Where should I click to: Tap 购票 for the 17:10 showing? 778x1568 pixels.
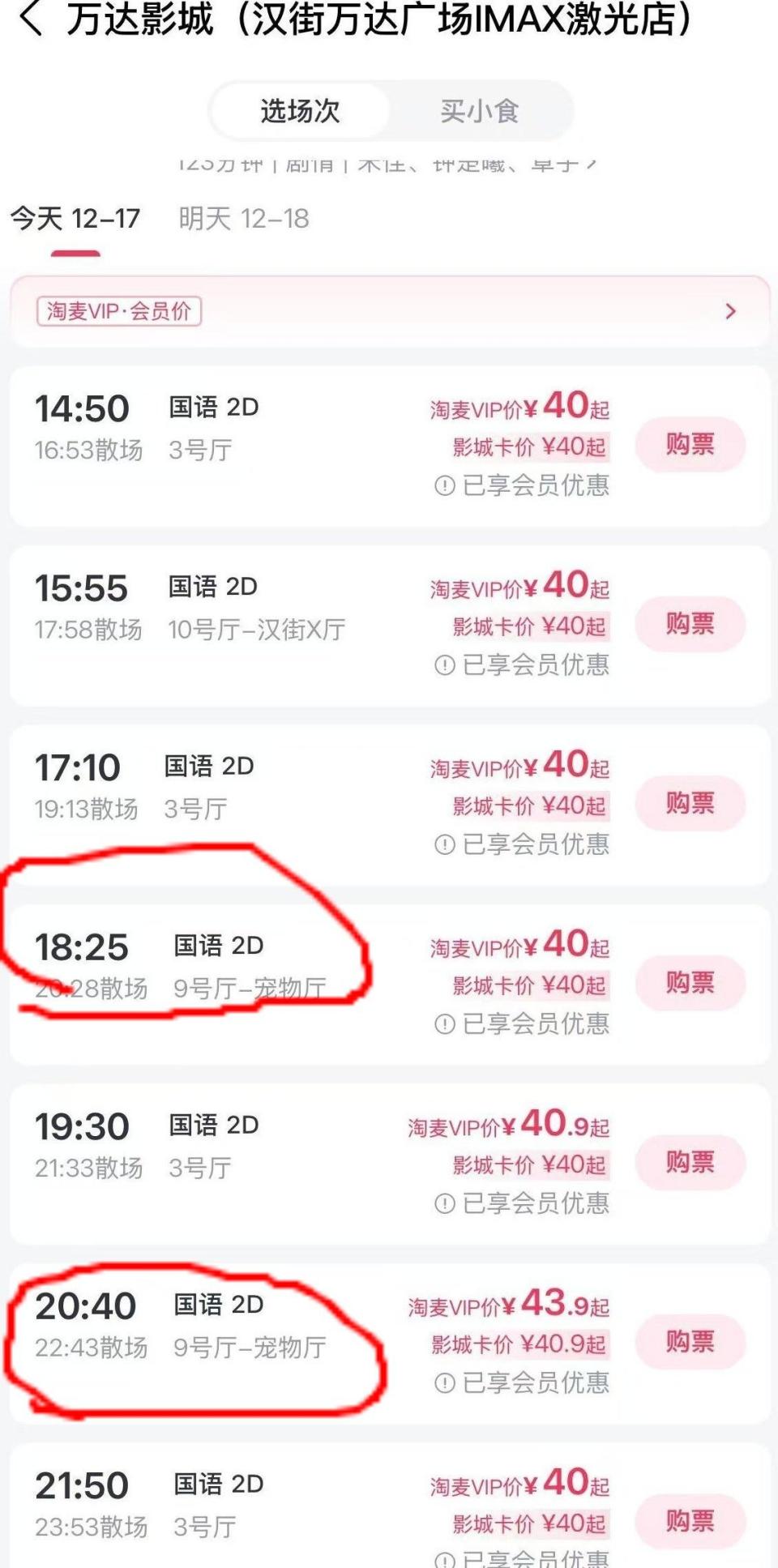690,803
